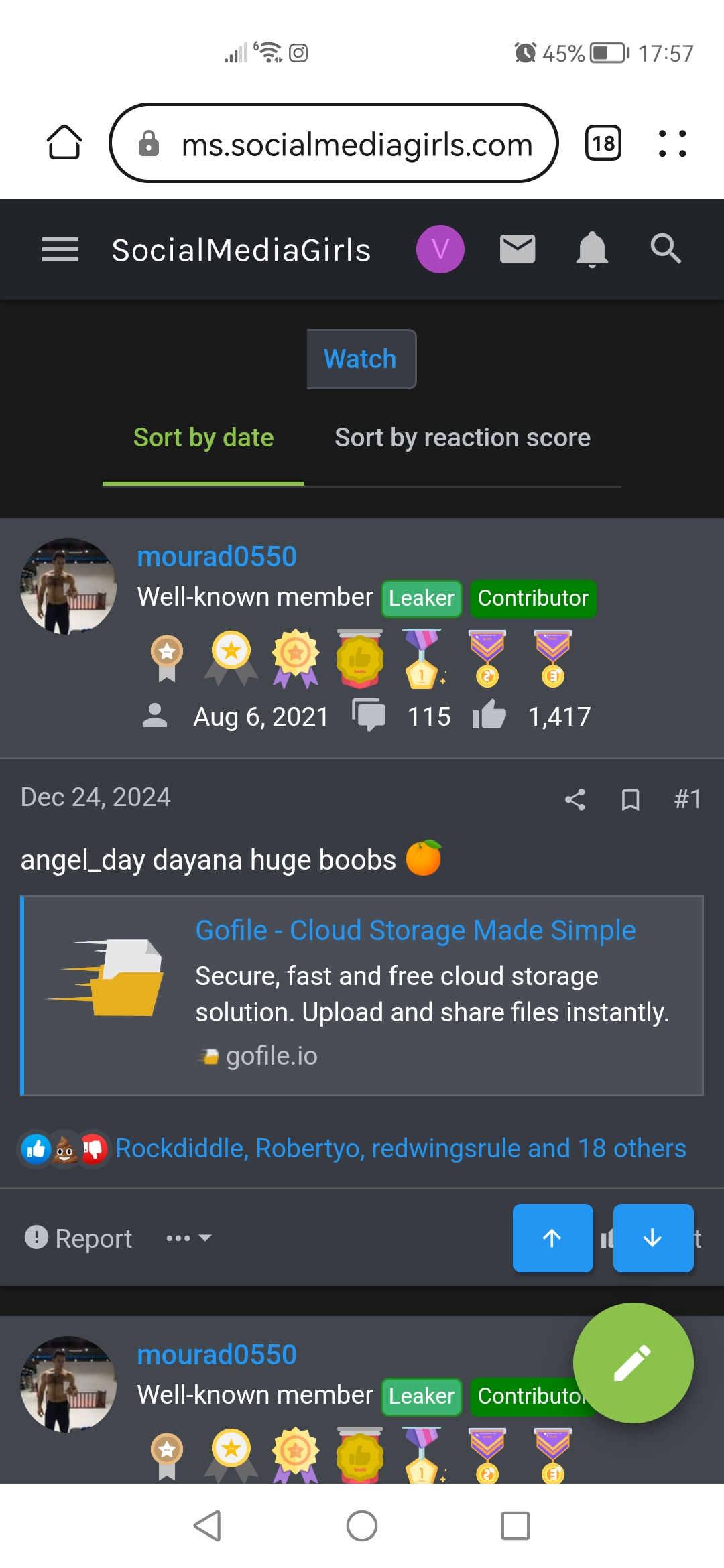The image size is (724, 1568).
Task: Share post #1
Action: tap(575, 799)
